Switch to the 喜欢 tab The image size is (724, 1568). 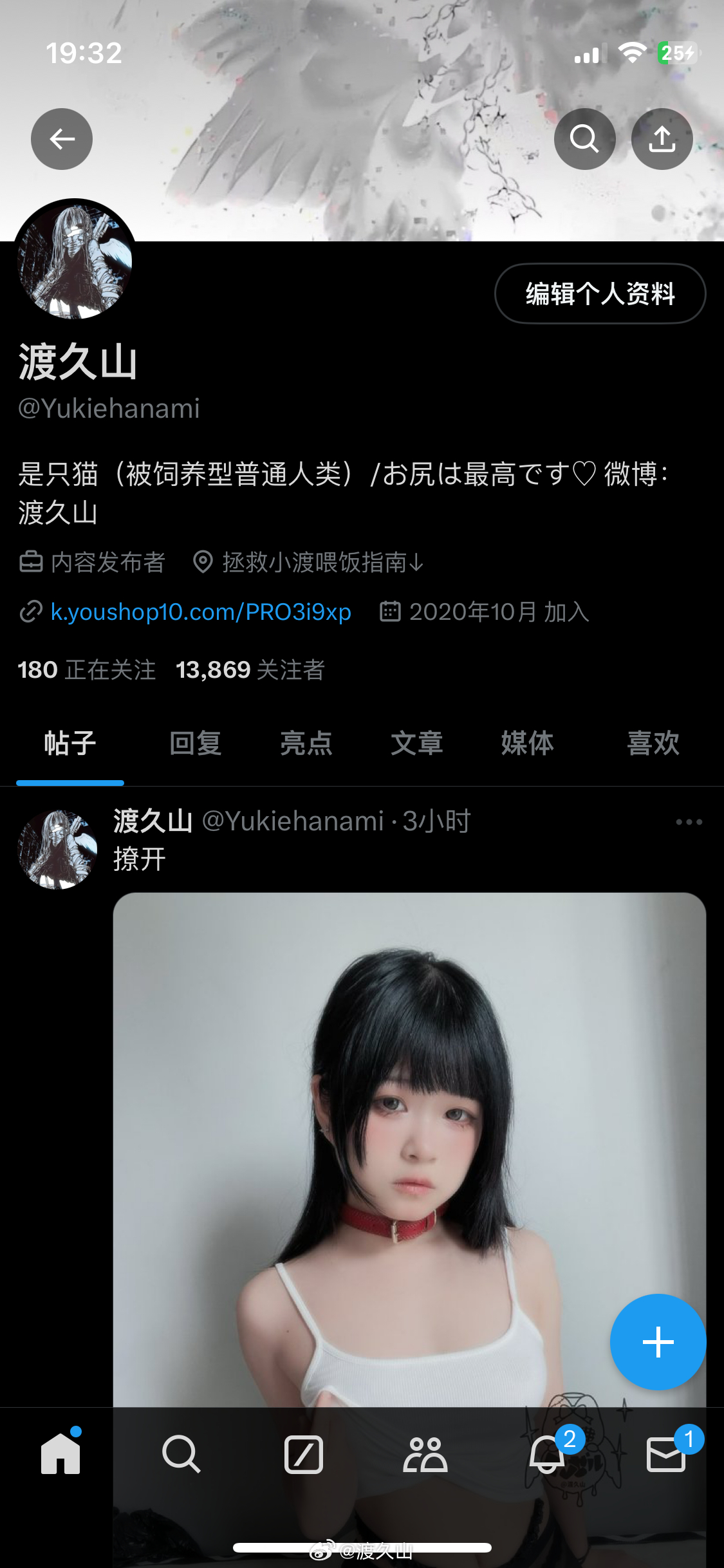[x=653, y=743]
